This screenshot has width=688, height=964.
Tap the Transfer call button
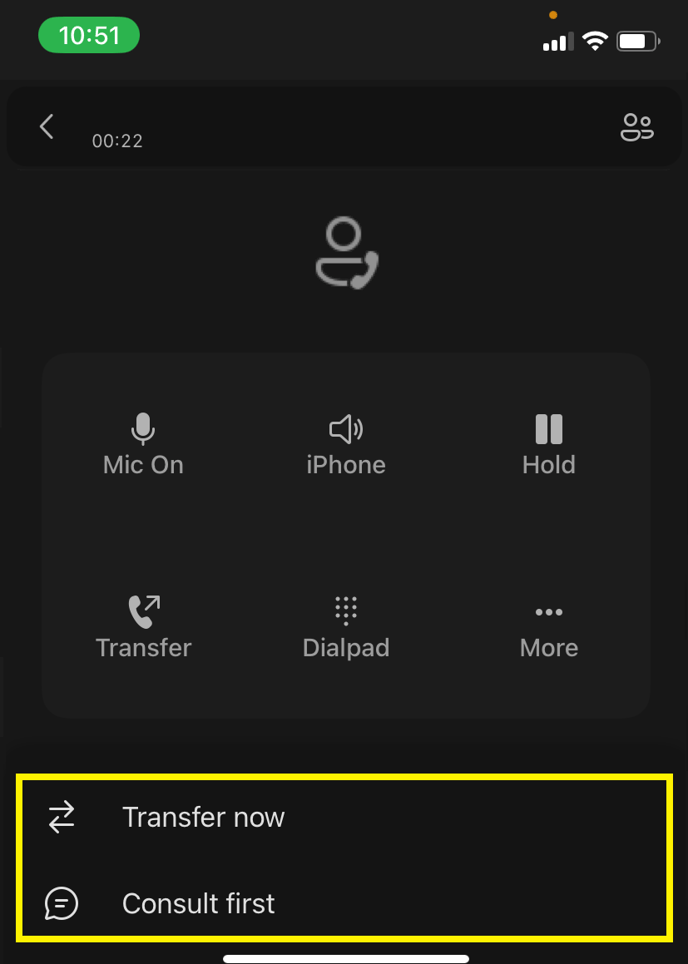pyautogui.click(x=143, y=627)
